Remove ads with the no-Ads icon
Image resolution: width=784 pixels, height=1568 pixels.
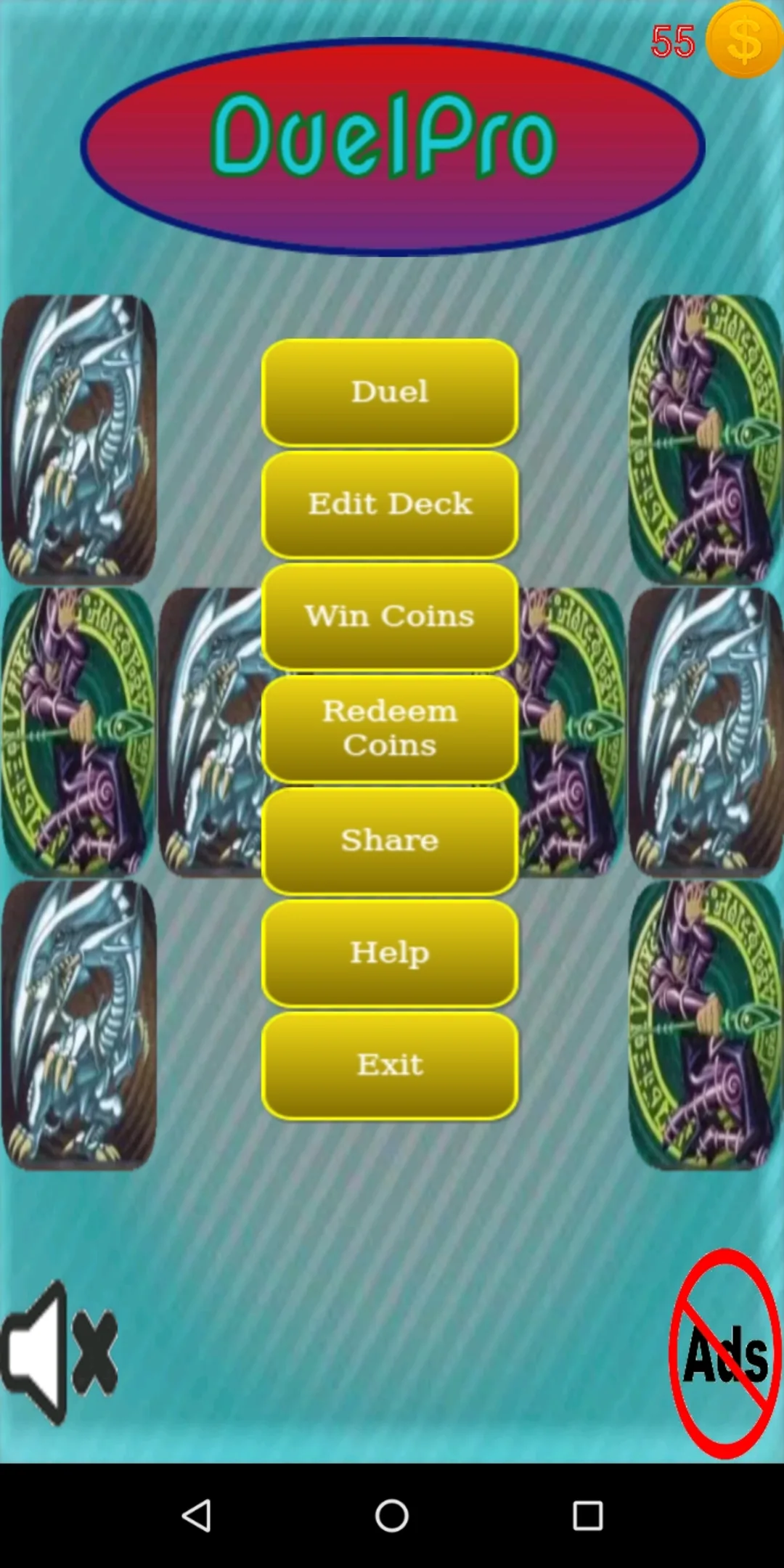click(724, 1353)
